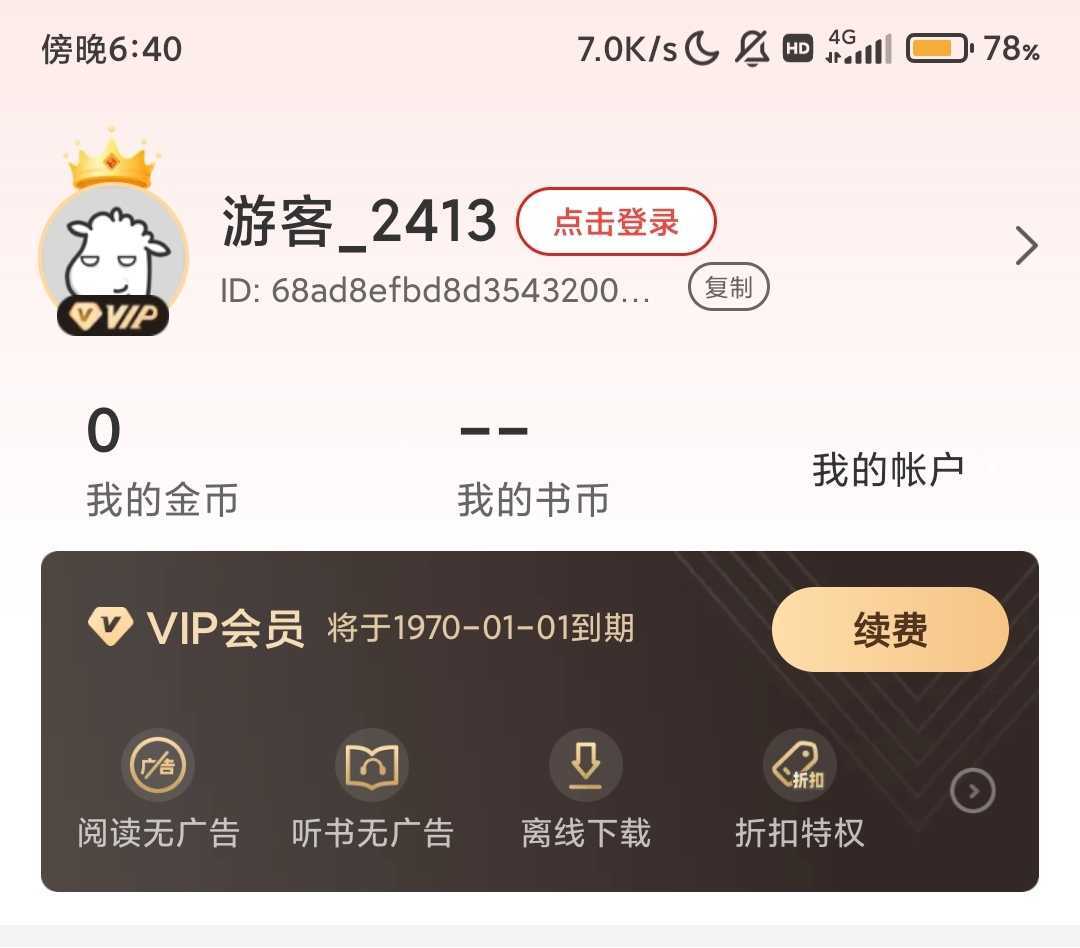Open the 离线下载 privilege

coord(586,790)
